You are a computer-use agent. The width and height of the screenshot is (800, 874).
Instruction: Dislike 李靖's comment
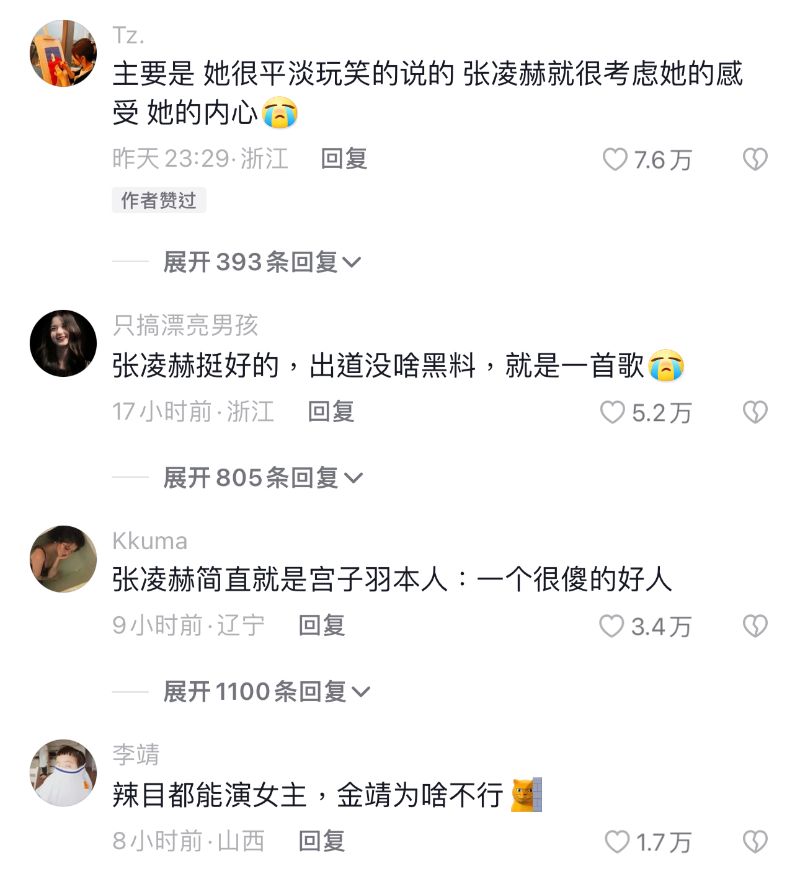click(x=755, y=842)
